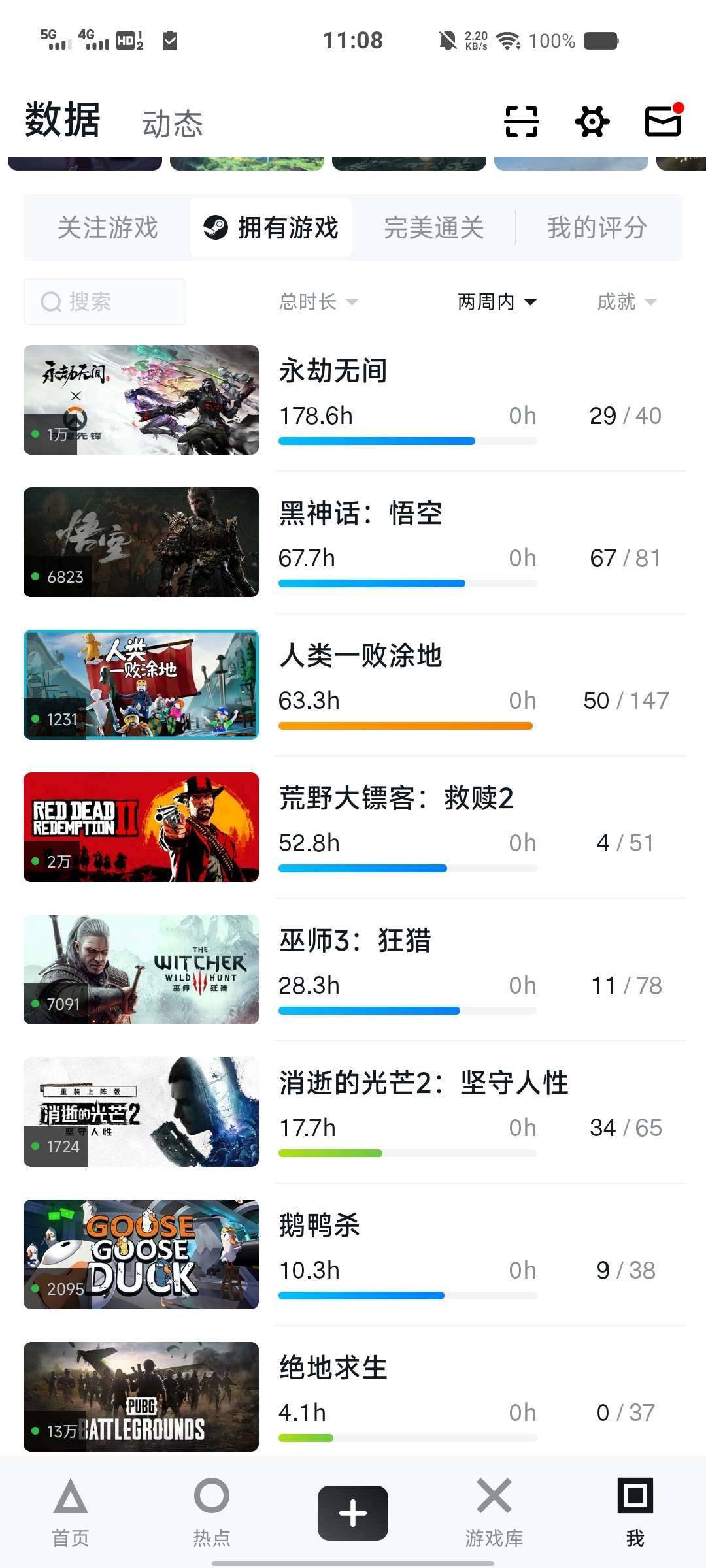This screenshot has height=1568, width=706.
Task: Sort by 总时长 dropdown
Action: pos(318,302)
